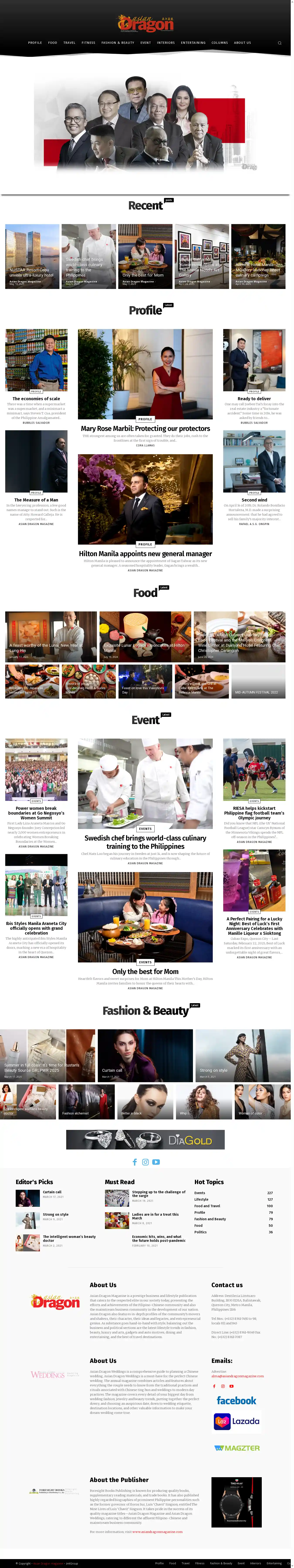Open the Magzter store link
This screenshot has width=294, height=1568.
click(x=237, y=1448)
